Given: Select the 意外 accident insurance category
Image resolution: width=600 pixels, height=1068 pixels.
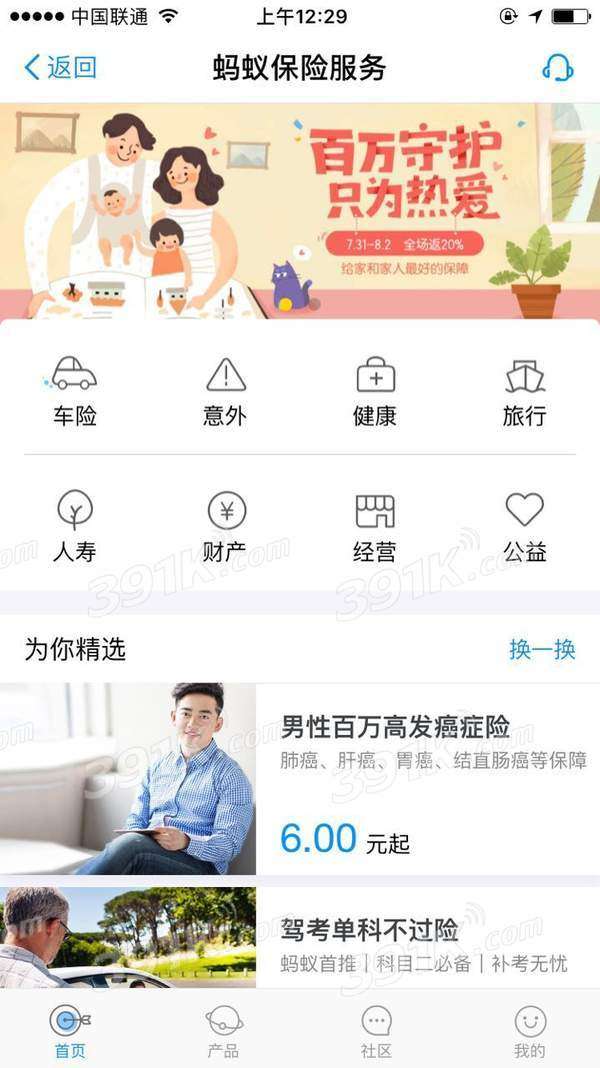Looking at the screenshot, I should tap(225, 390).
